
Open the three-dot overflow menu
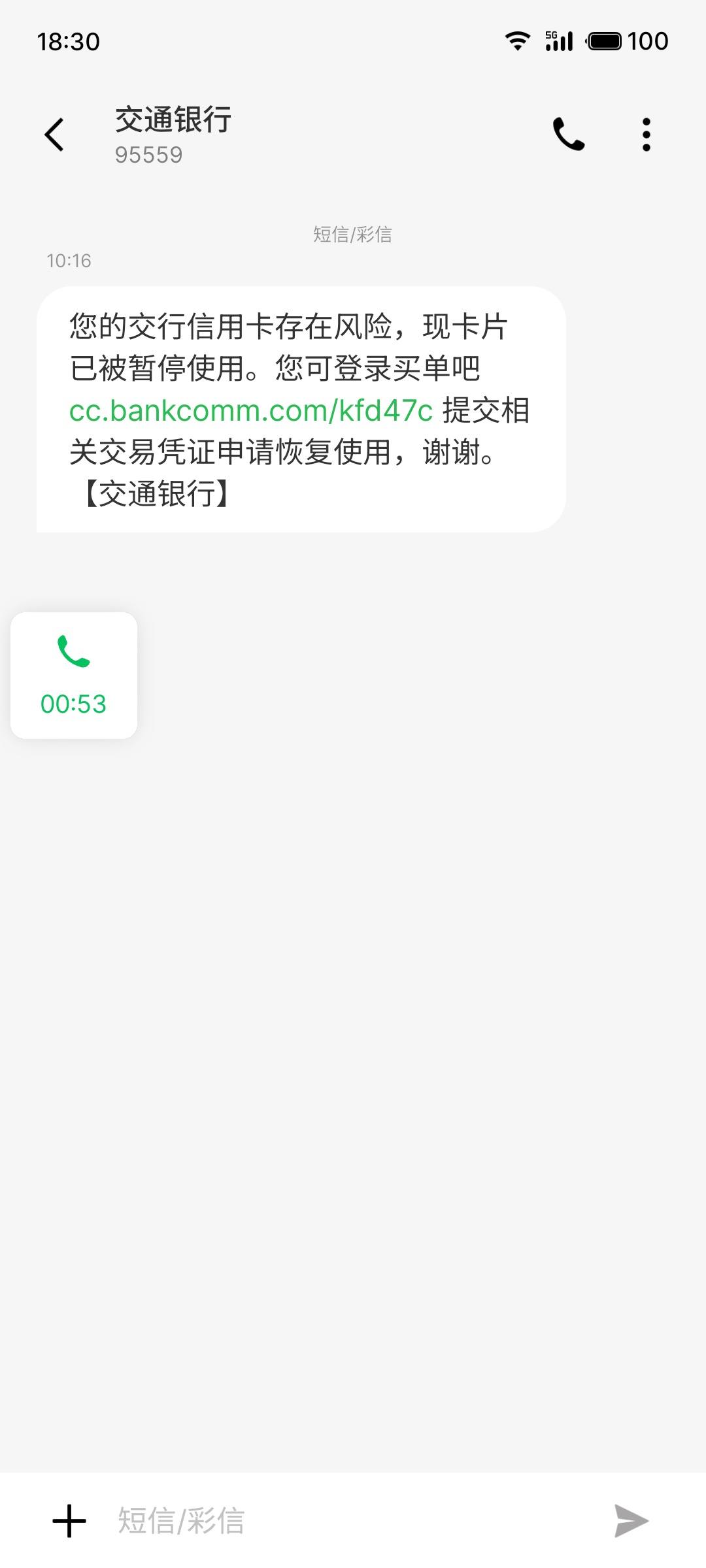(647, 135)
